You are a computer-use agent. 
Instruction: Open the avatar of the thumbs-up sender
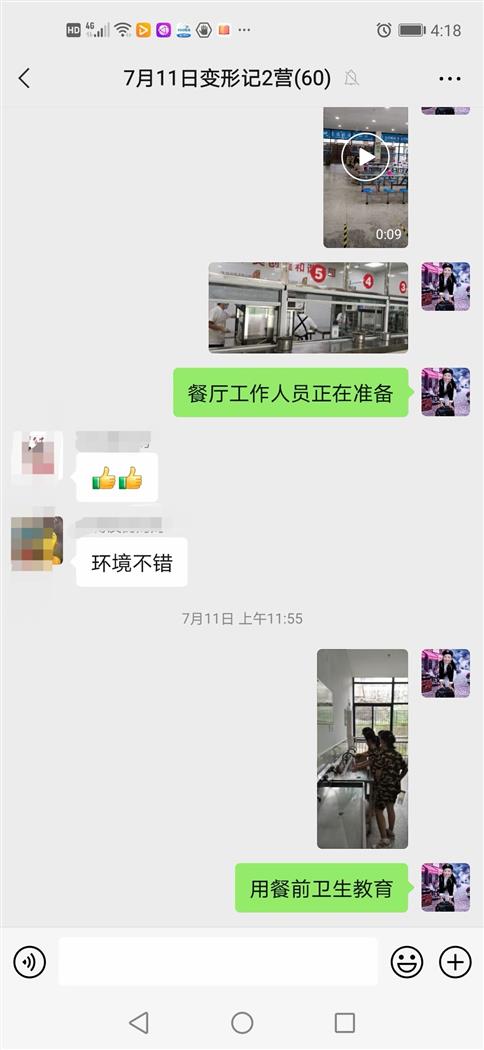(37, 457)
